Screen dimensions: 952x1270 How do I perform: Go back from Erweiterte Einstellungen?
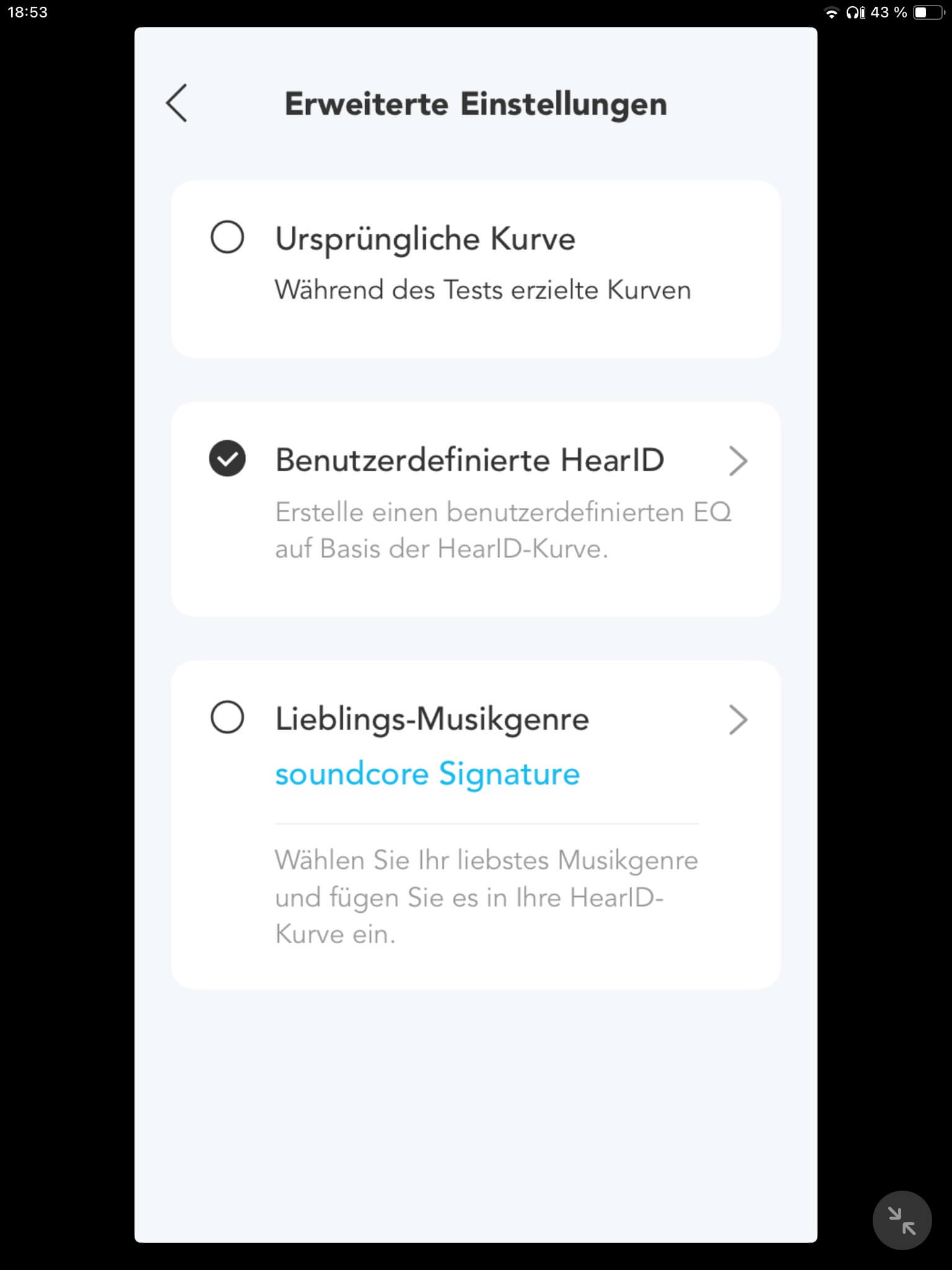(177, 103)
